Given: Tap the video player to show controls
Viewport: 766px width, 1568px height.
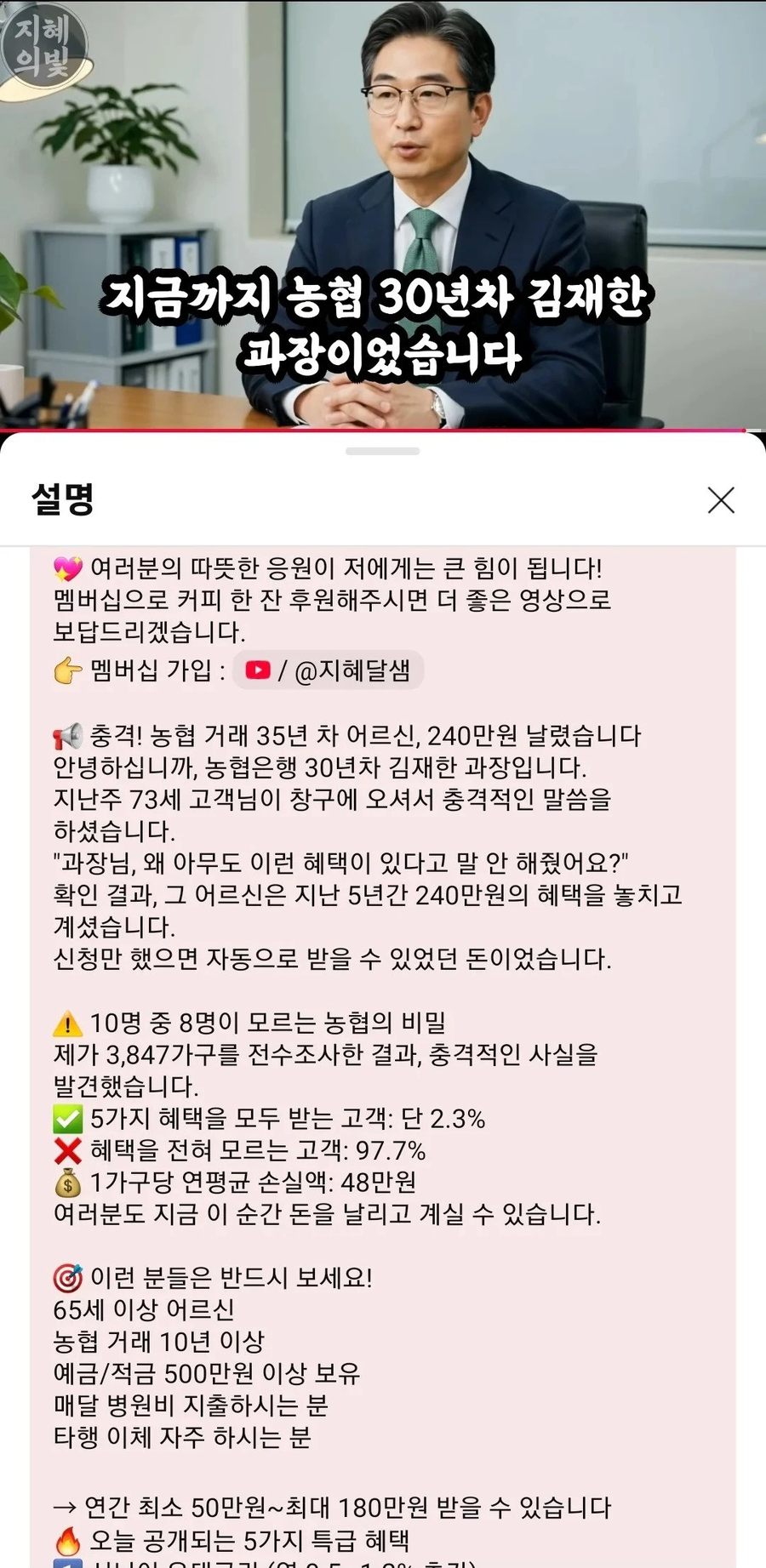Looking at the screenshot, I should pyautogui.click(x=383, y=214).
